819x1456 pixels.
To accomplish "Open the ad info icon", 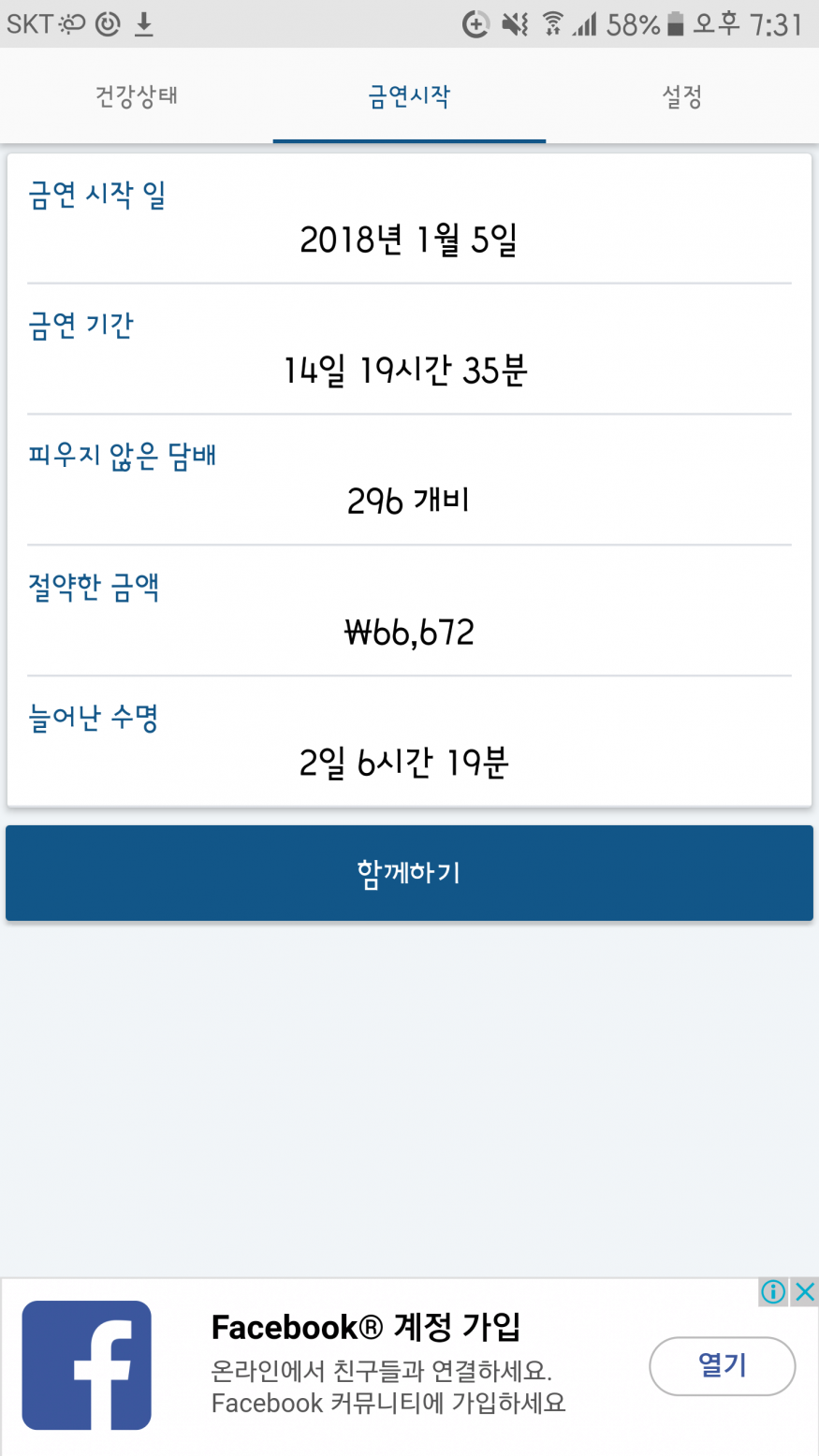I will 773,1292.
